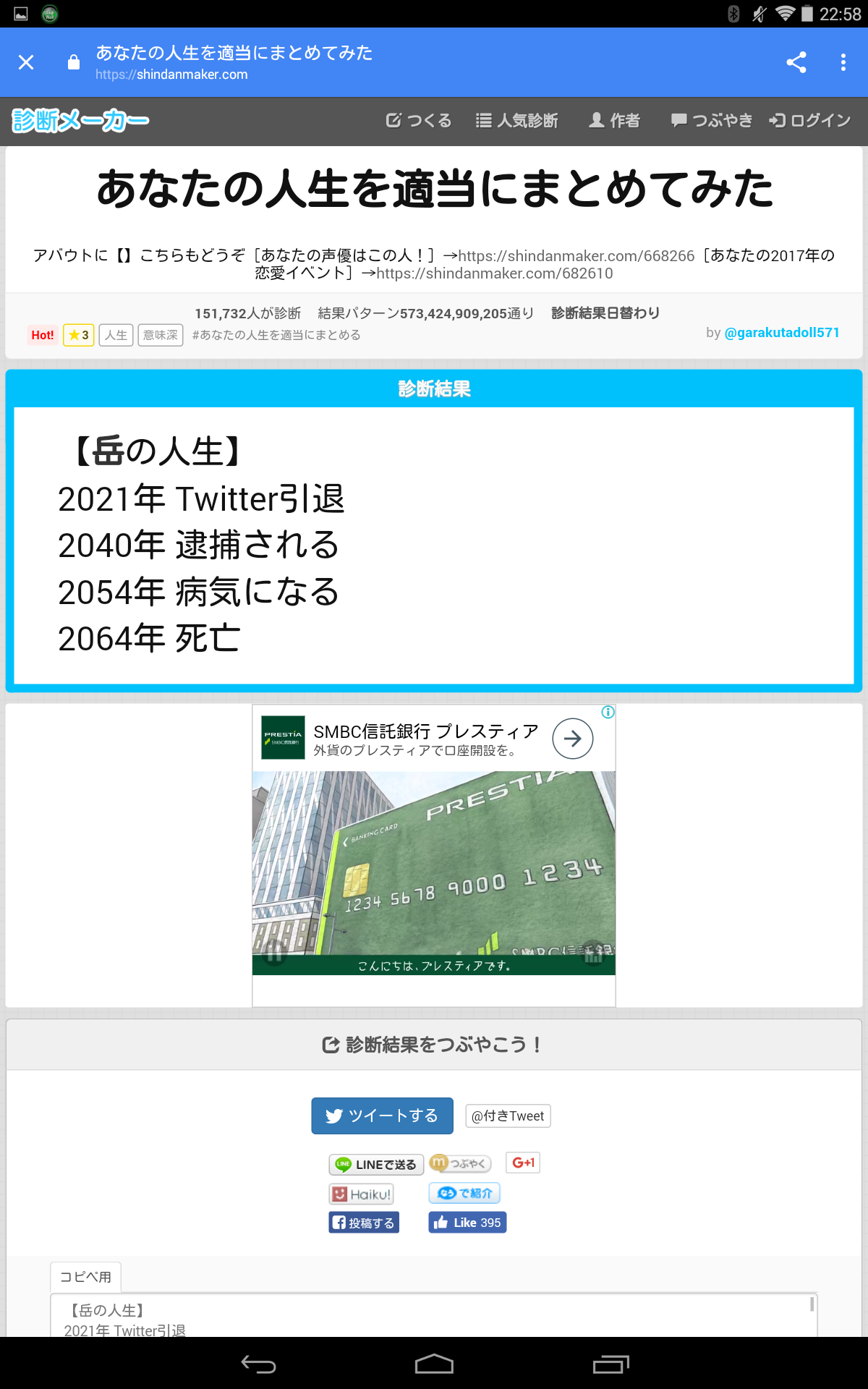Like the page on Facebook

[x=467, y=1223]
